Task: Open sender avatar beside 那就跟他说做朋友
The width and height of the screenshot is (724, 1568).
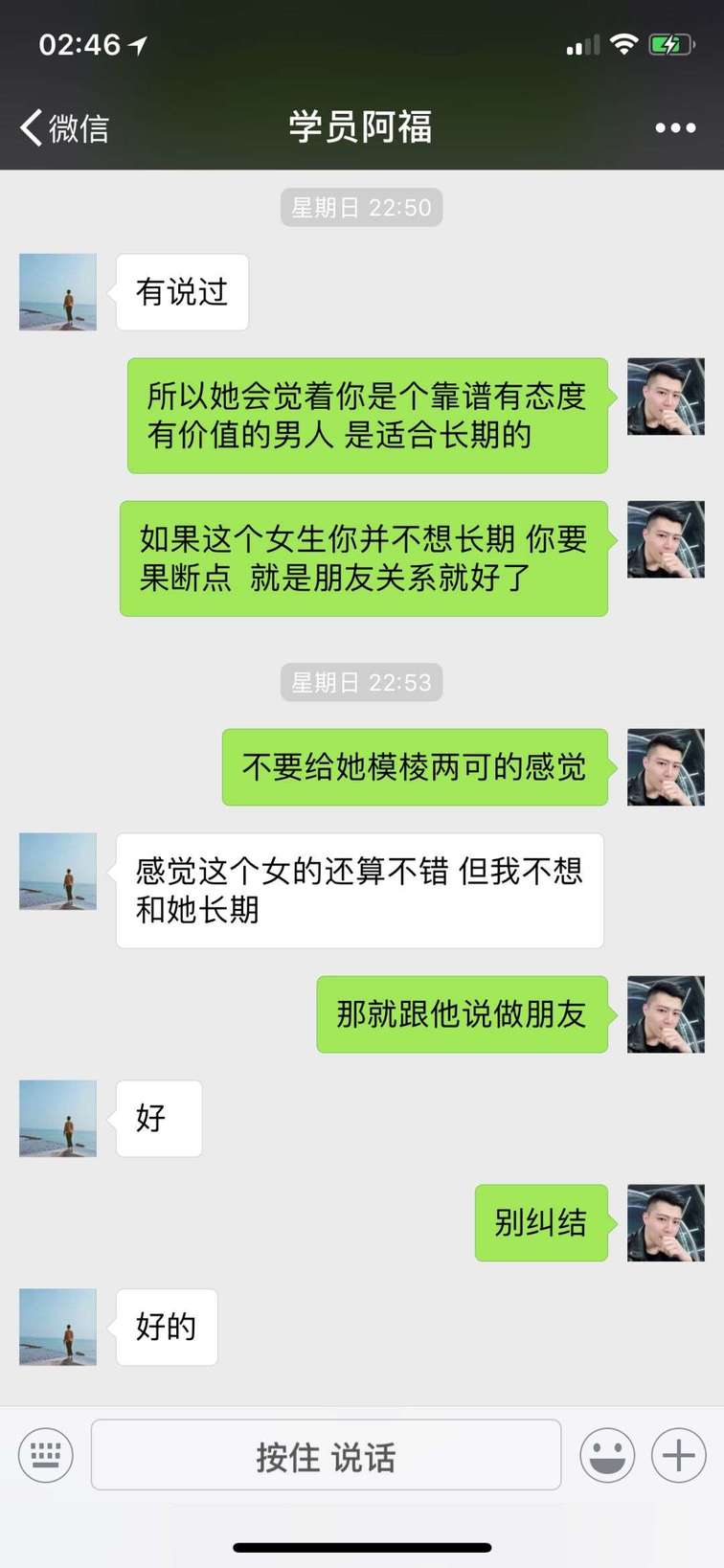Action: point(666,1014)
